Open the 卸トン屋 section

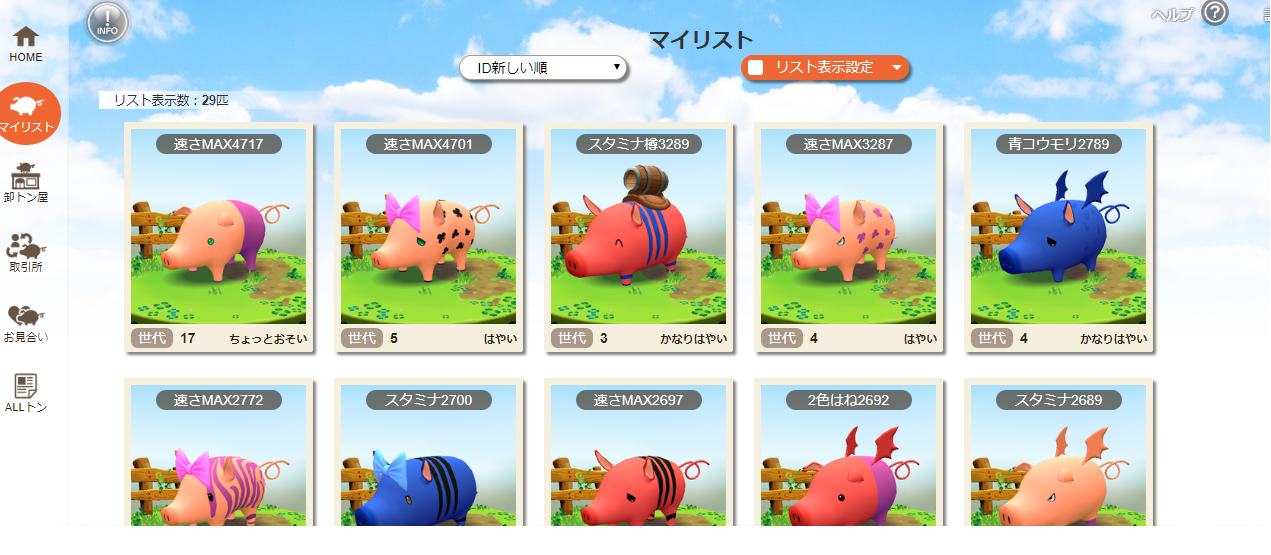pos(26,183)
